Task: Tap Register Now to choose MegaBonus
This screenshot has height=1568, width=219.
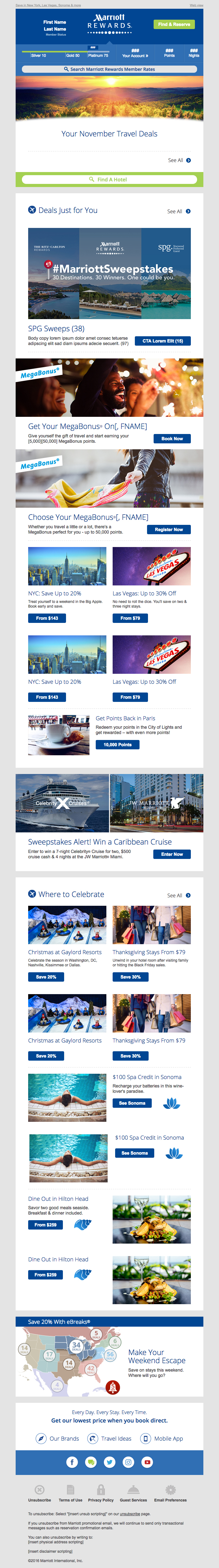Action: click(168, 530)
